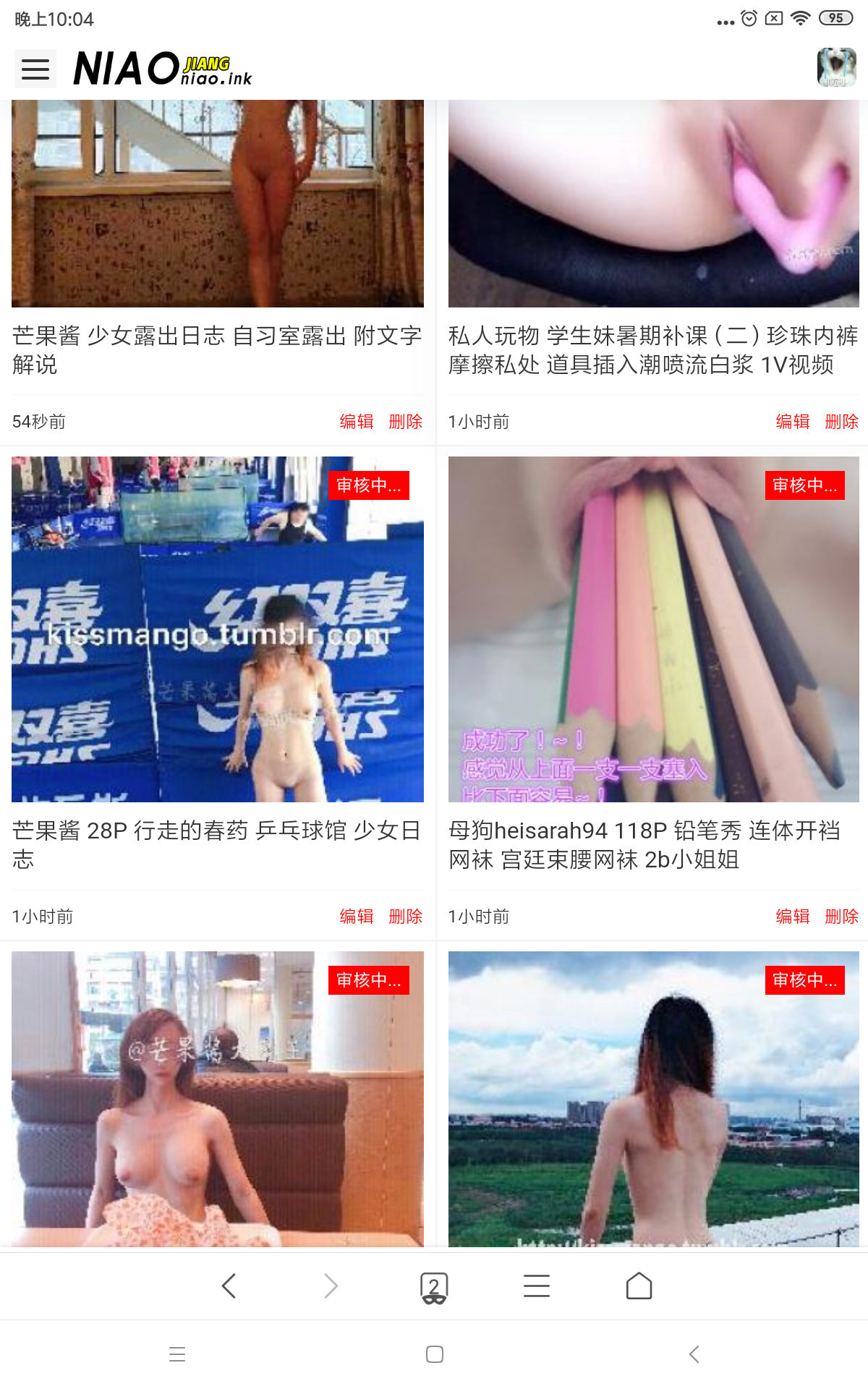Viewport: 868px width, 1389px height.
Task: Tap 编辑 on the post from 54秒前
Action: coord(357,422)
